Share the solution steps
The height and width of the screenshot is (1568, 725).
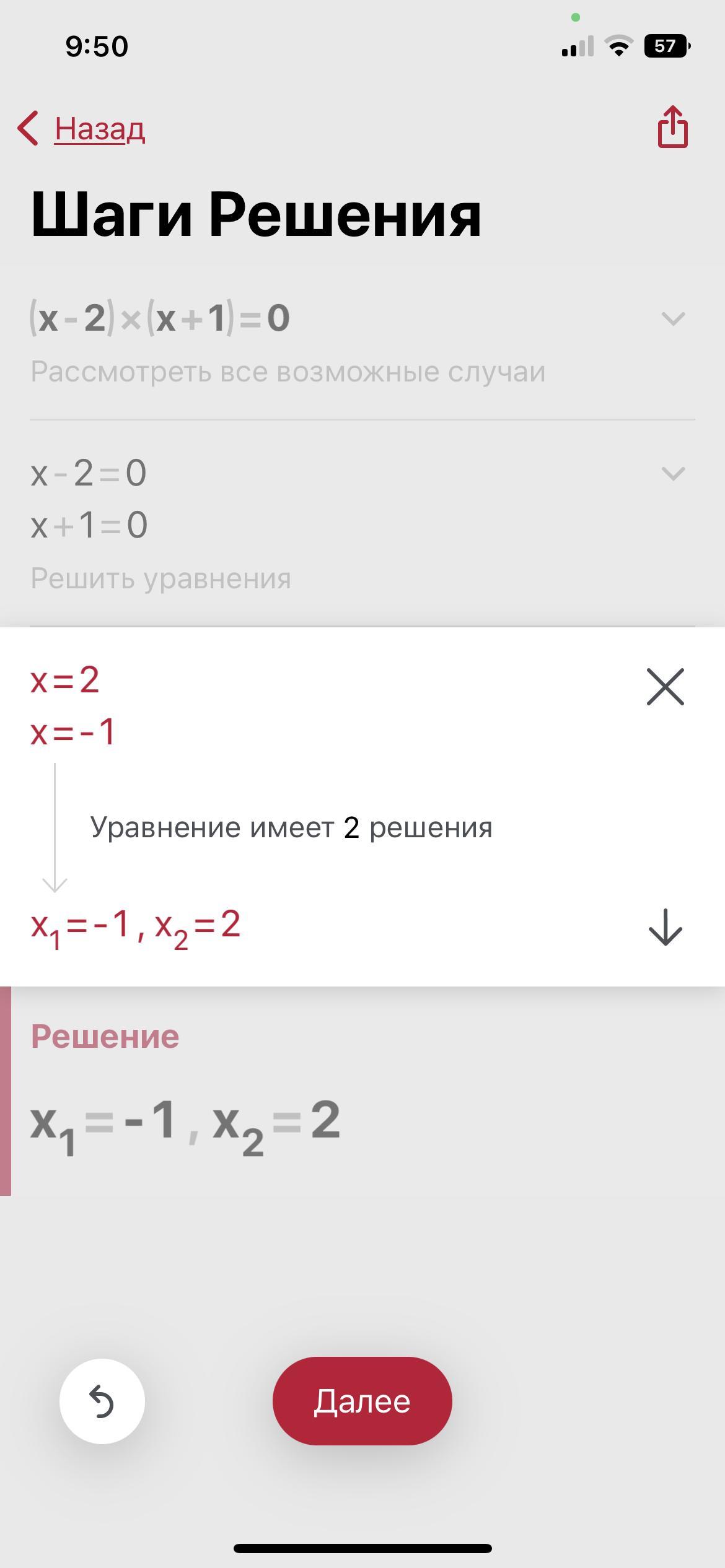[x=672, y=127]
